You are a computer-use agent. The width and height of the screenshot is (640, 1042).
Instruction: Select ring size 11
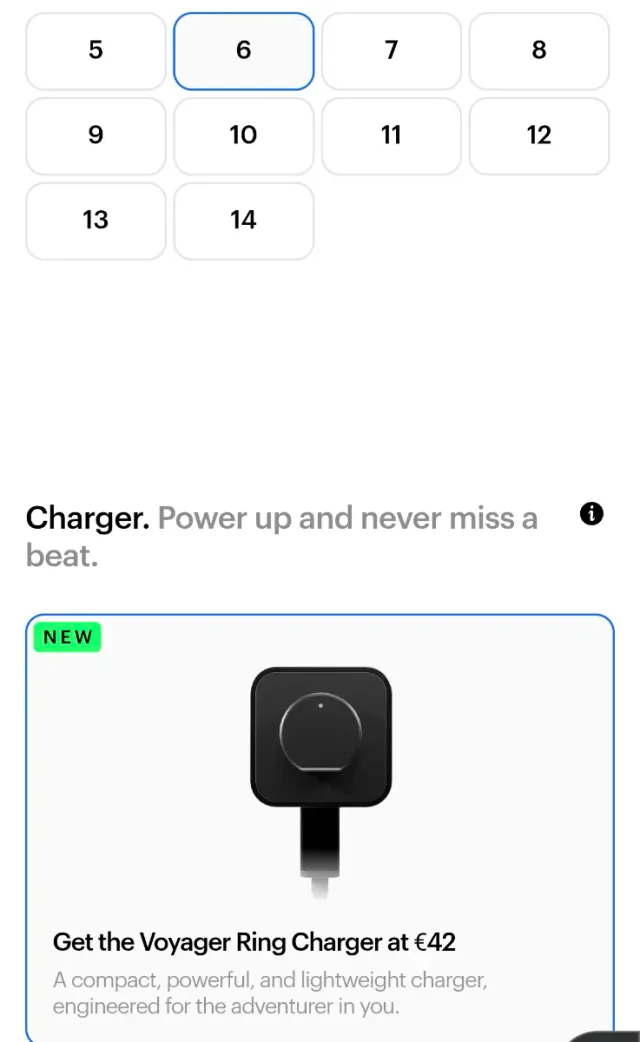(x=391, y=135)
